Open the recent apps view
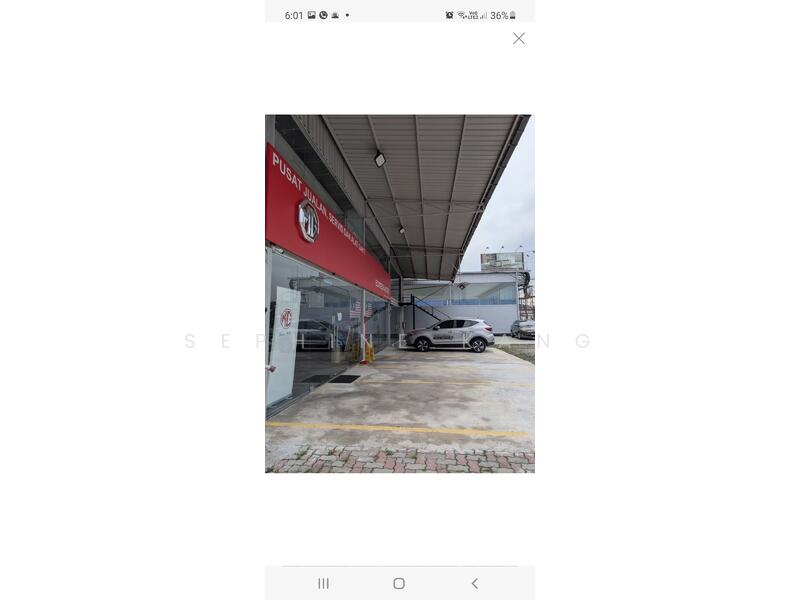800x600 pixels. click(323, 583)
